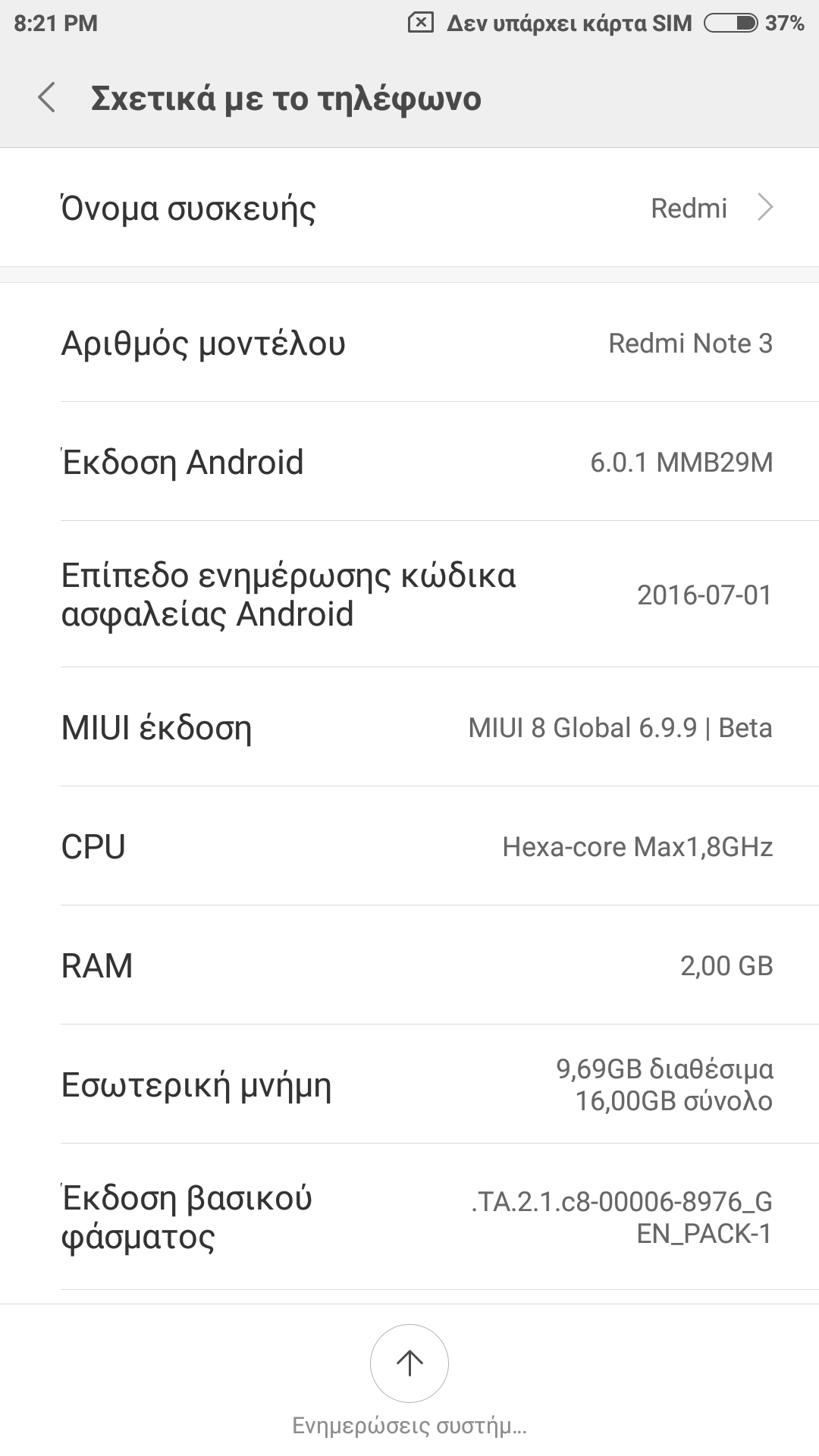Go back from Σχετικά με το τηλέφωνο
This screenshot has height=1456, width=819.
tap(47, 99)
